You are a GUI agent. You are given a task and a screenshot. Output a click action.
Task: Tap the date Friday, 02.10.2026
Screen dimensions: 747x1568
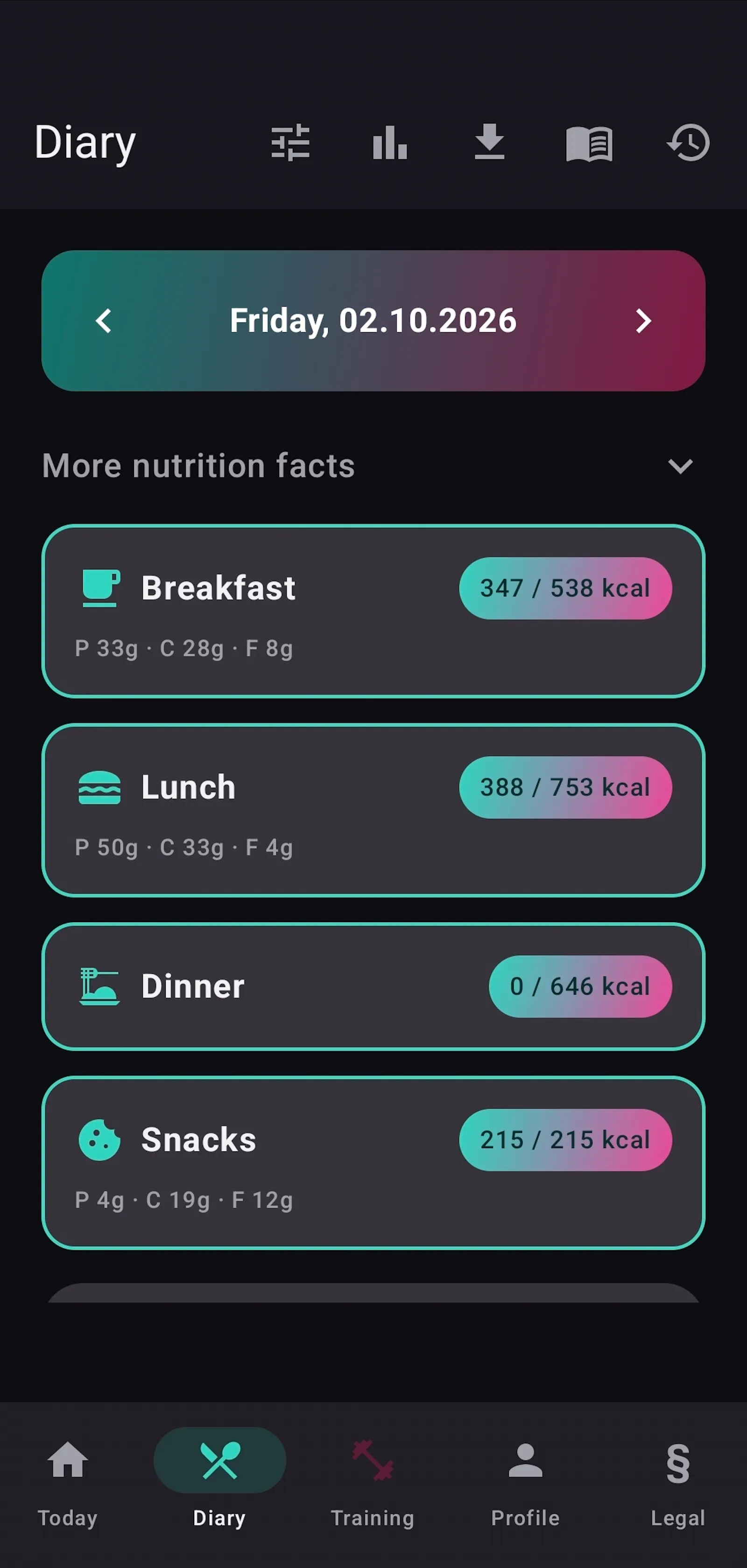coord(373,321)
